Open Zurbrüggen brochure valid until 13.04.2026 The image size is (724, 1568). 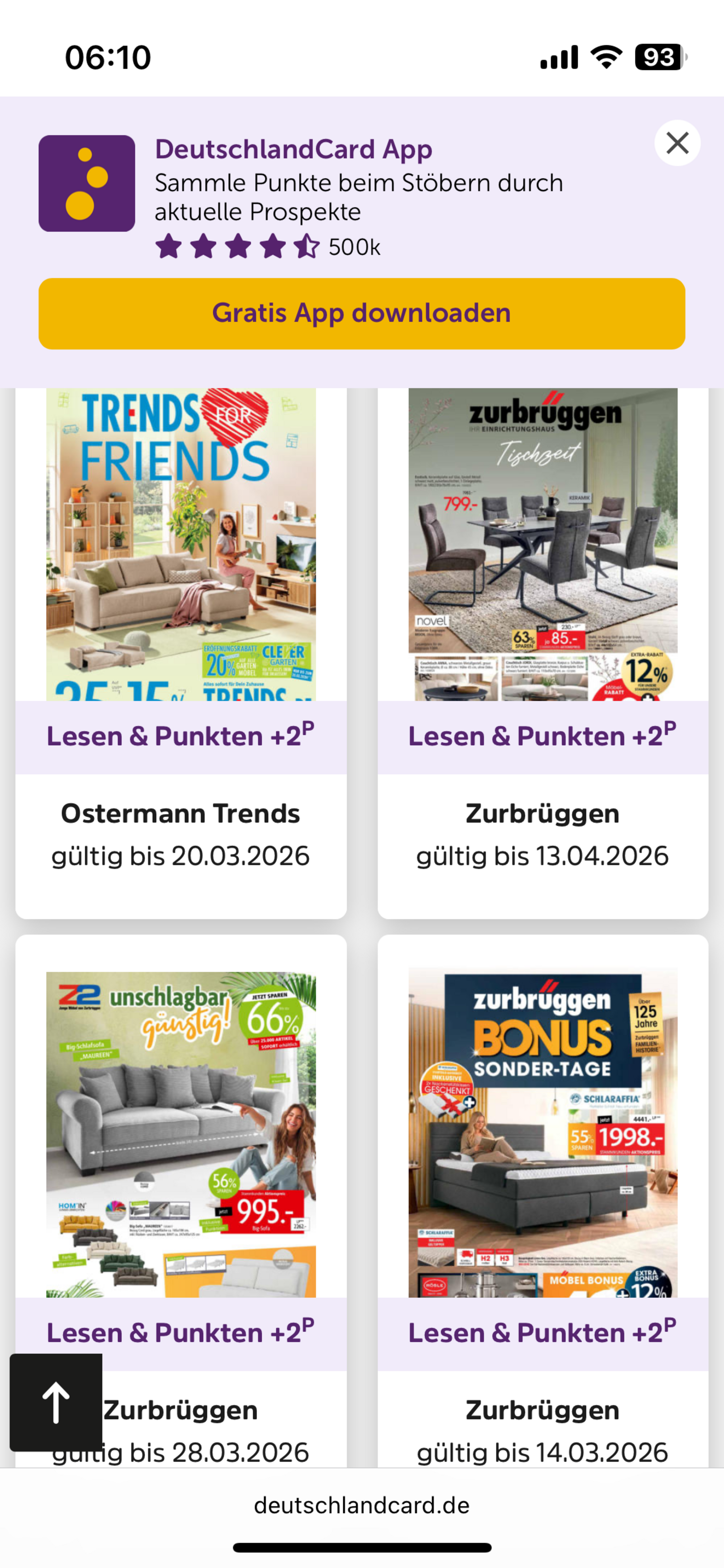(542, 545)
